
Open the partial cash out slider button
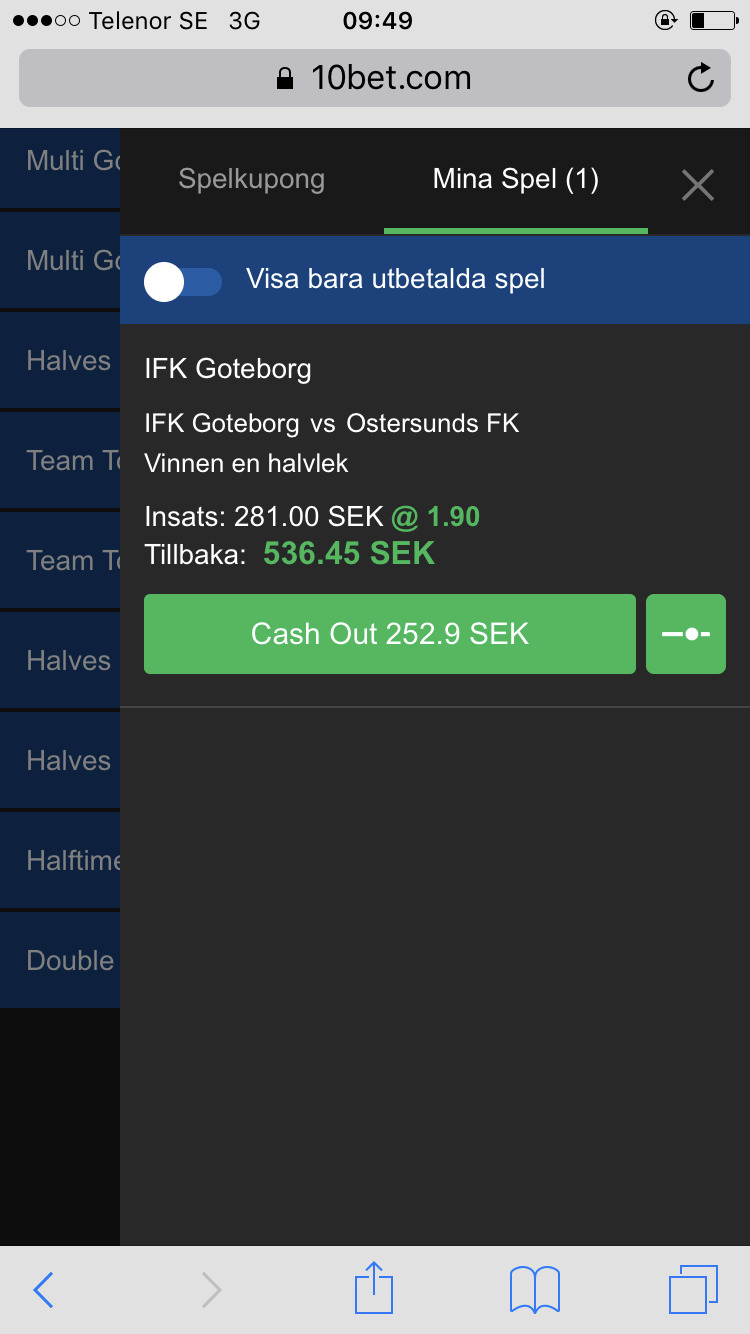pos(686,634)
